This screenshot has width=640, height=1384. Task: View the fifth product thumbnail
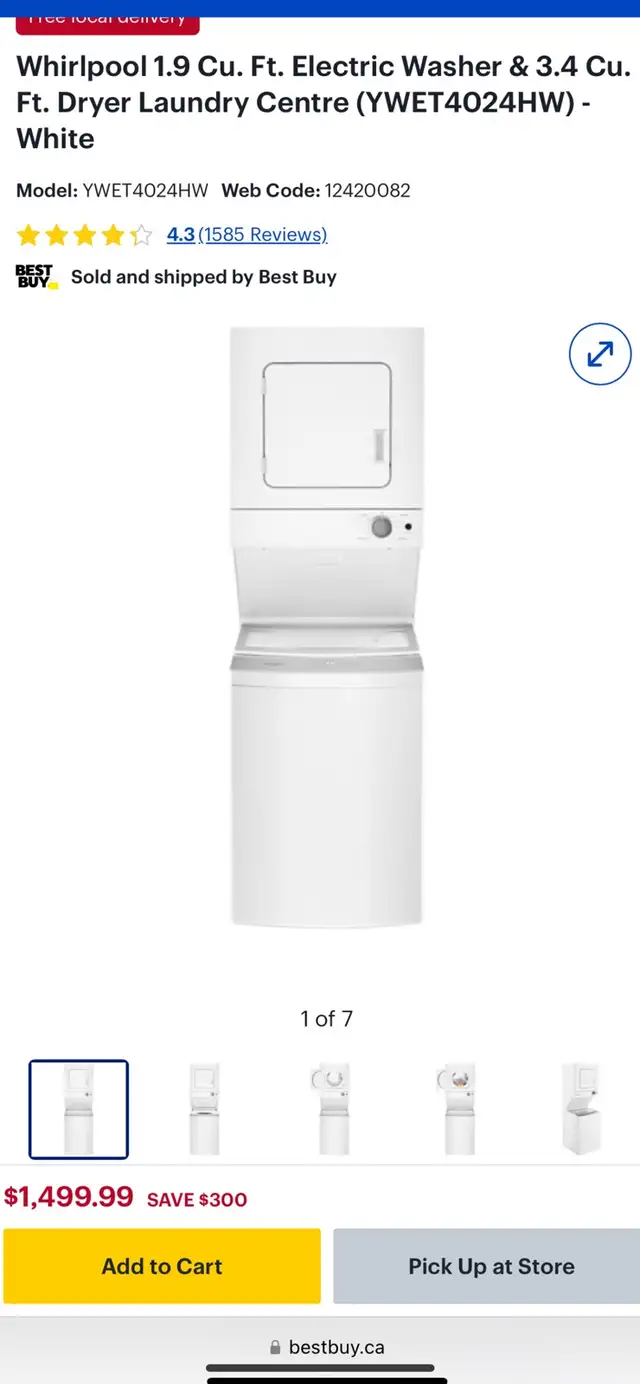click(x=583, y=1109)
